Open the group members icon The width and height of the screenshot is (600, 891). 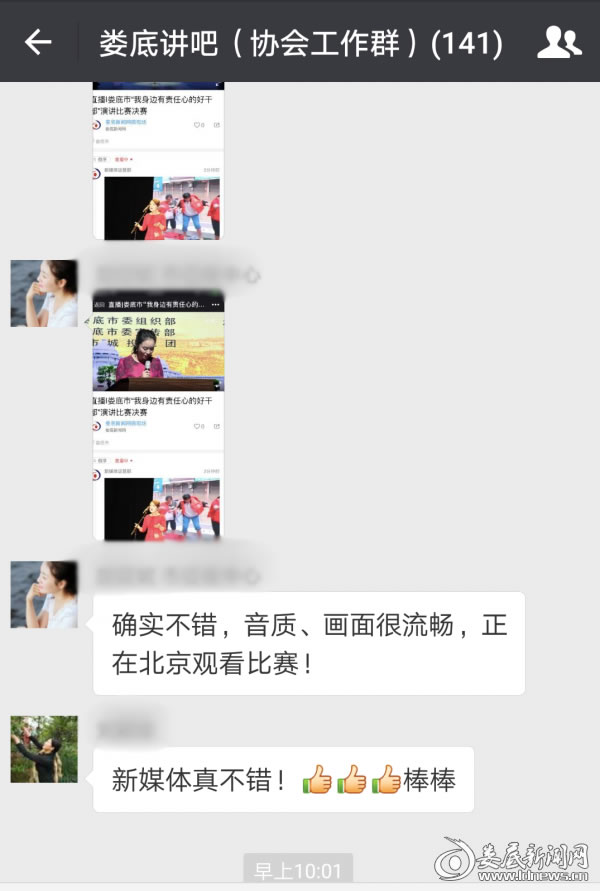coord(560,42)
